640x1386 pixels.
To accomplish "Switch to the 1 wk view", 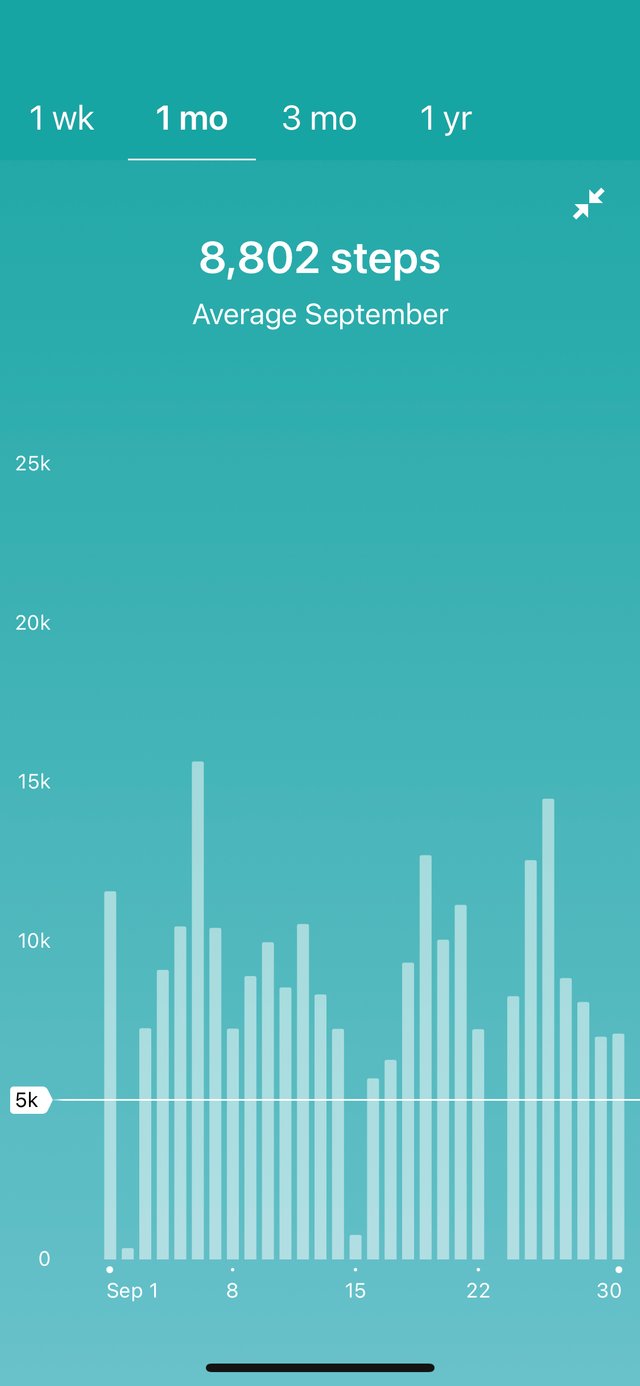I will coord(62,119).
